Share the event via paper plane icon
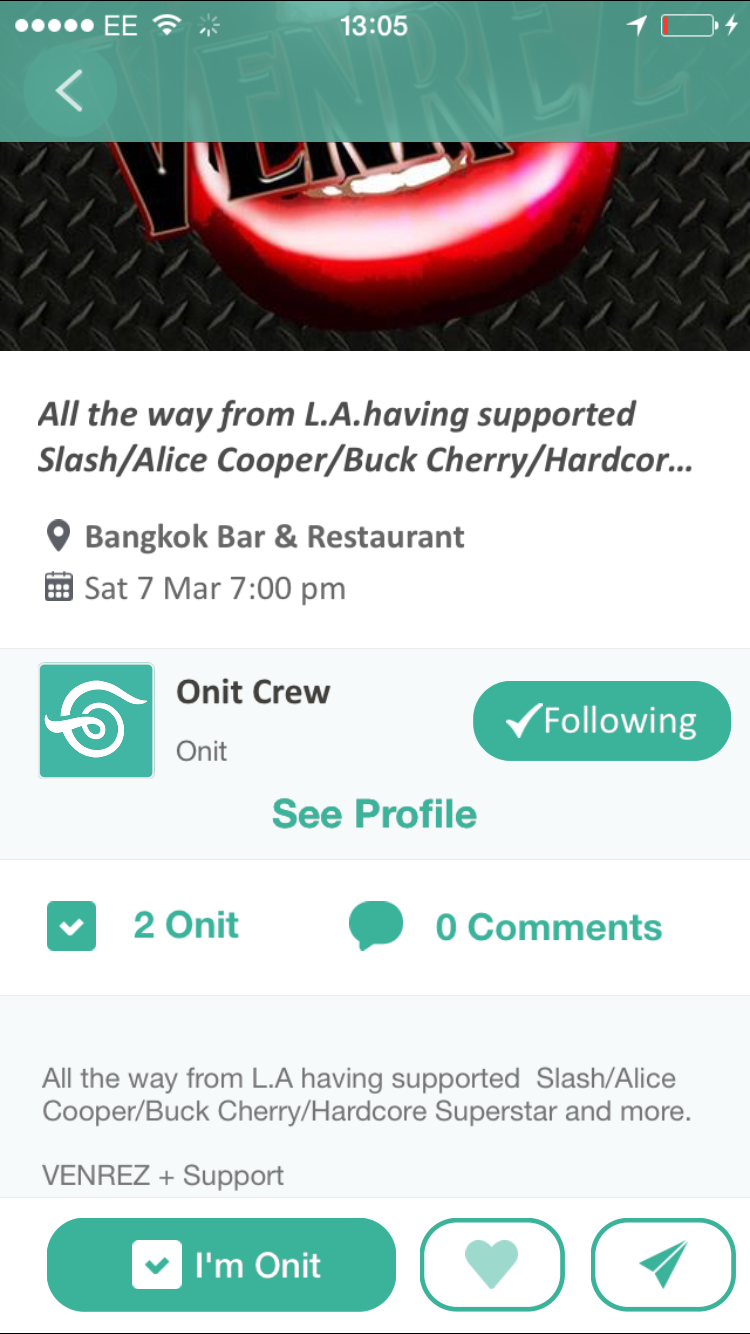750x1334 pixels. click(663, 1265)
